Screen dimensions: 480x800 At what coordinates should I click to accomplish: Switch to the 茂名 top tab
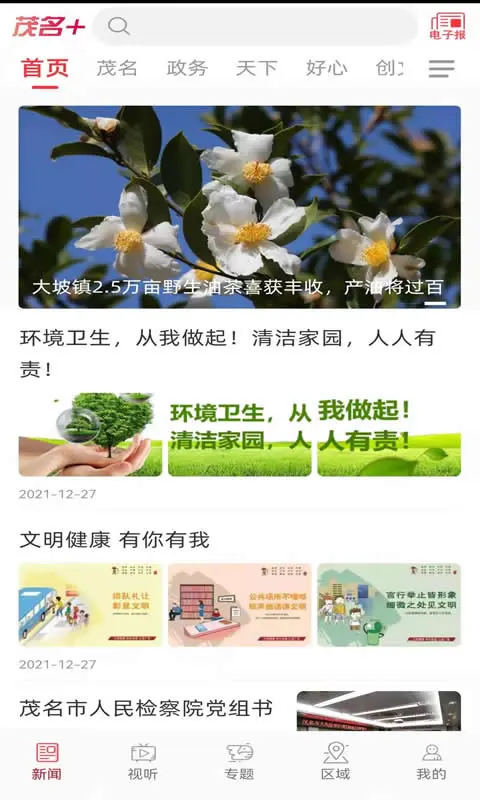click(x=117, y=68)
